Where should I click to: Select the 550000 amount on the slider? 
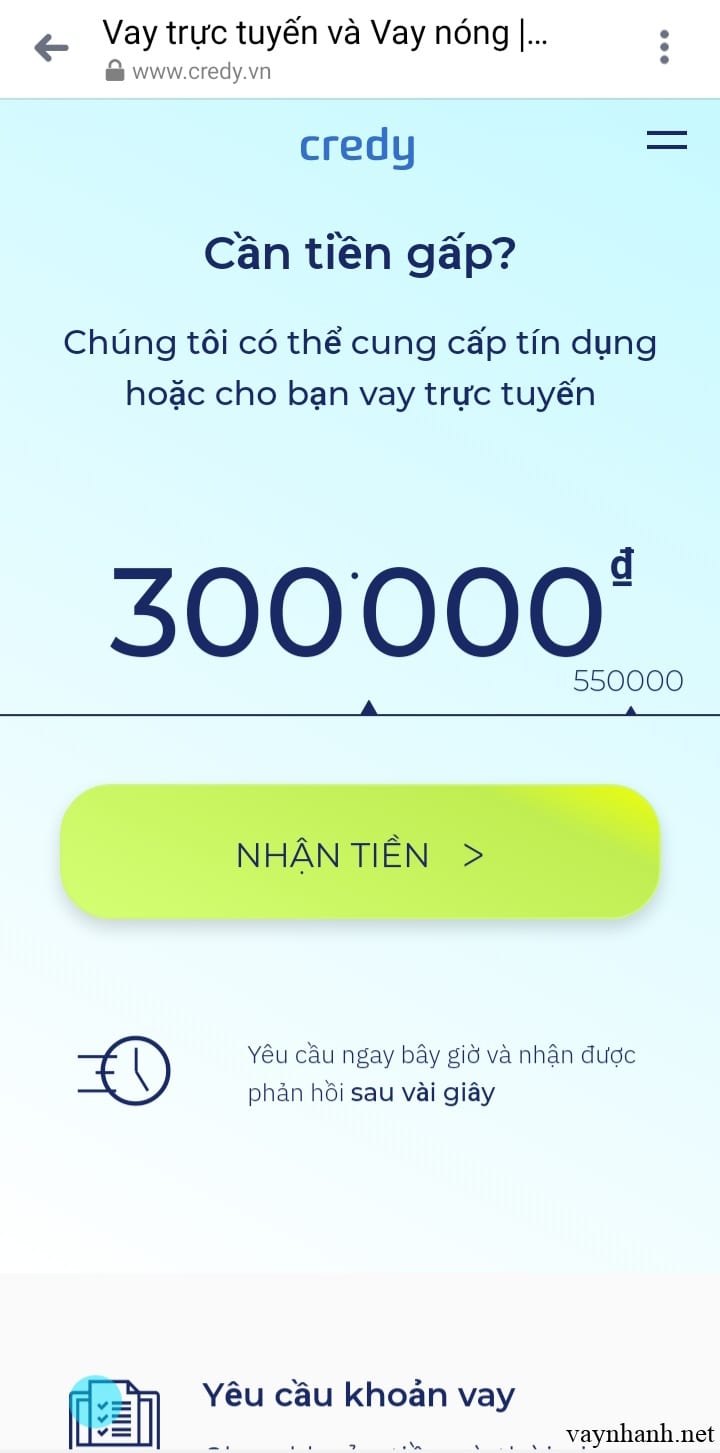(x=628, y=682)
